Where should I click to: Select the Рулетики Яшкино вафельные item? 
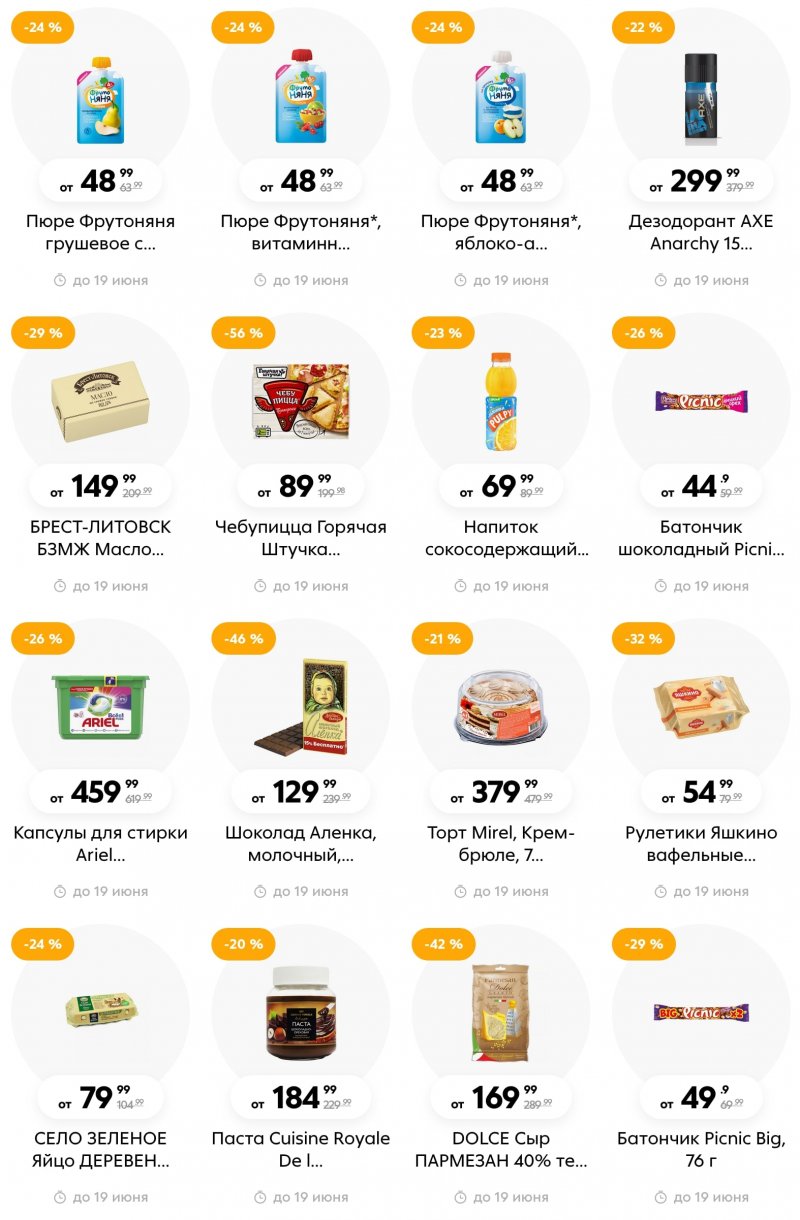pyautogui.click(x=700, y=710)
